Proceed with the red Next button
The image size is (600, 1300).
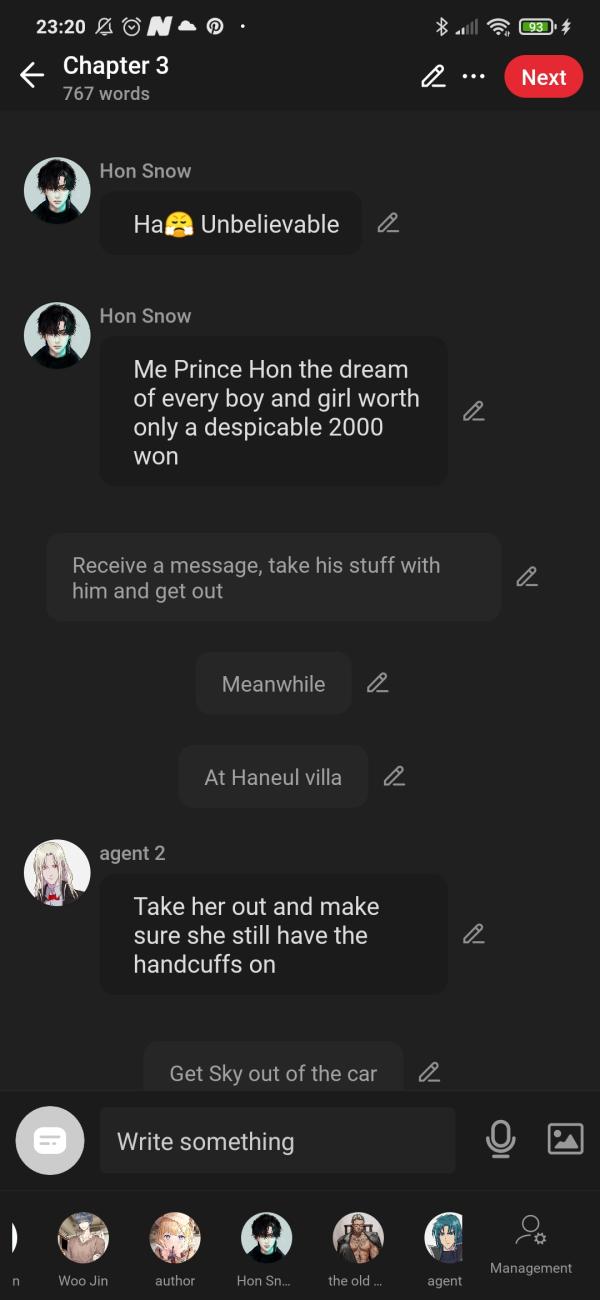[x=543, y=77]
